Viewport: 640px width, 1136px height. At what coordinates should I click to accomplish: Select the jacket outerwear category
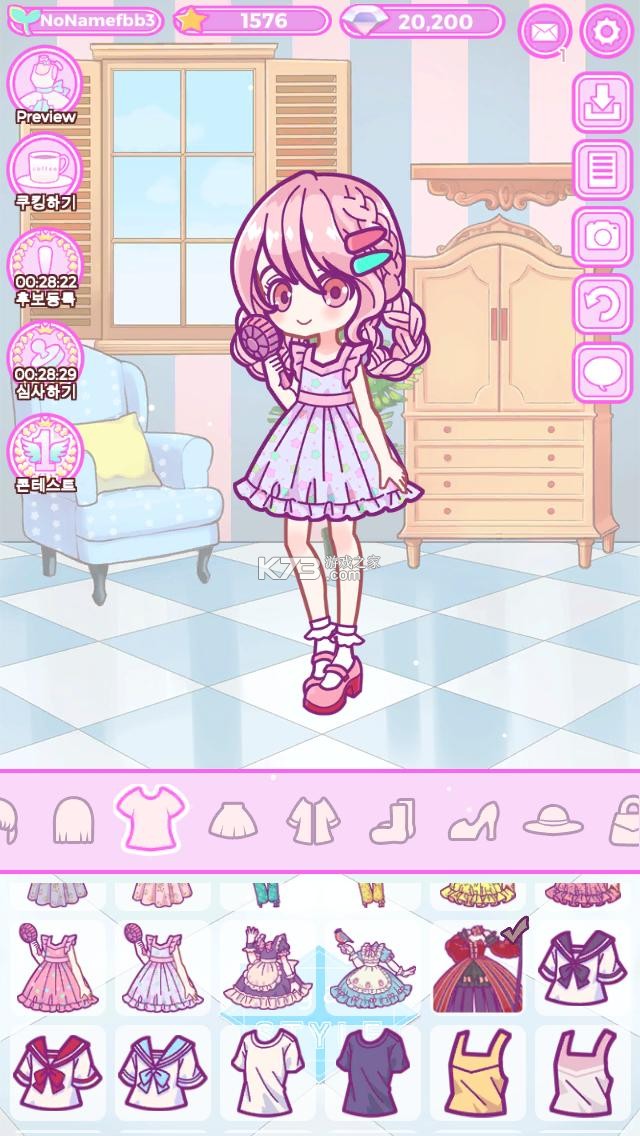point(313,821)
